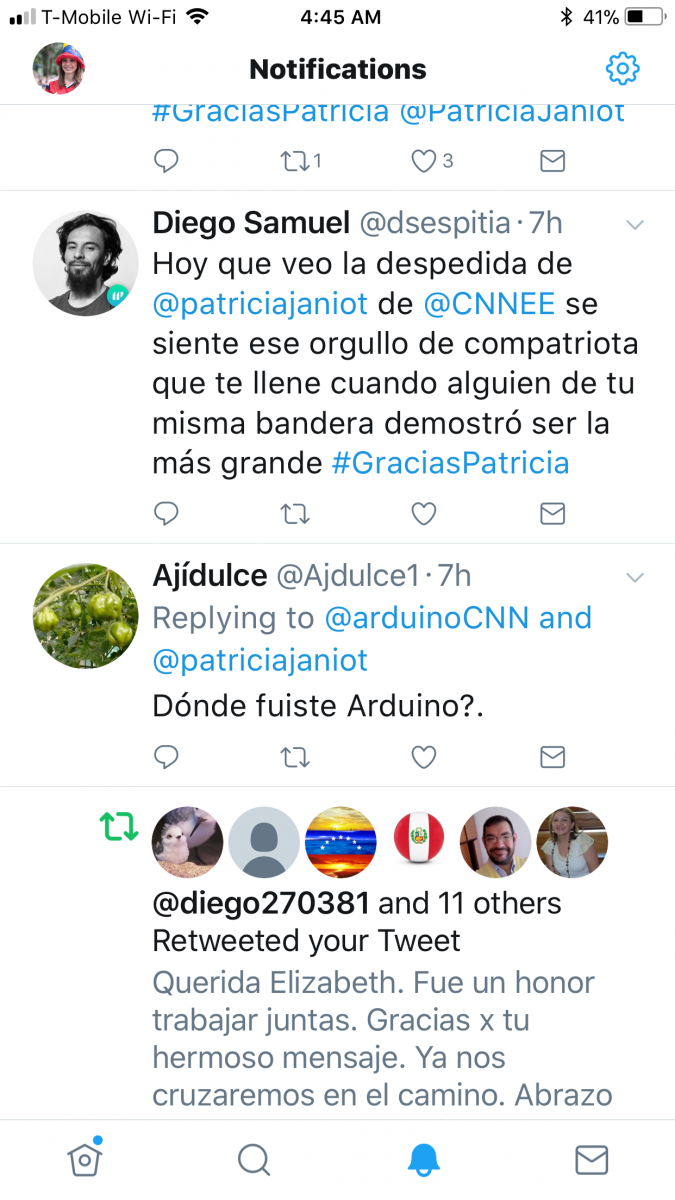Open the @arduinoCNN profile link
The height and width of the screenshot is (1200, 675).
tap(427, 617)
